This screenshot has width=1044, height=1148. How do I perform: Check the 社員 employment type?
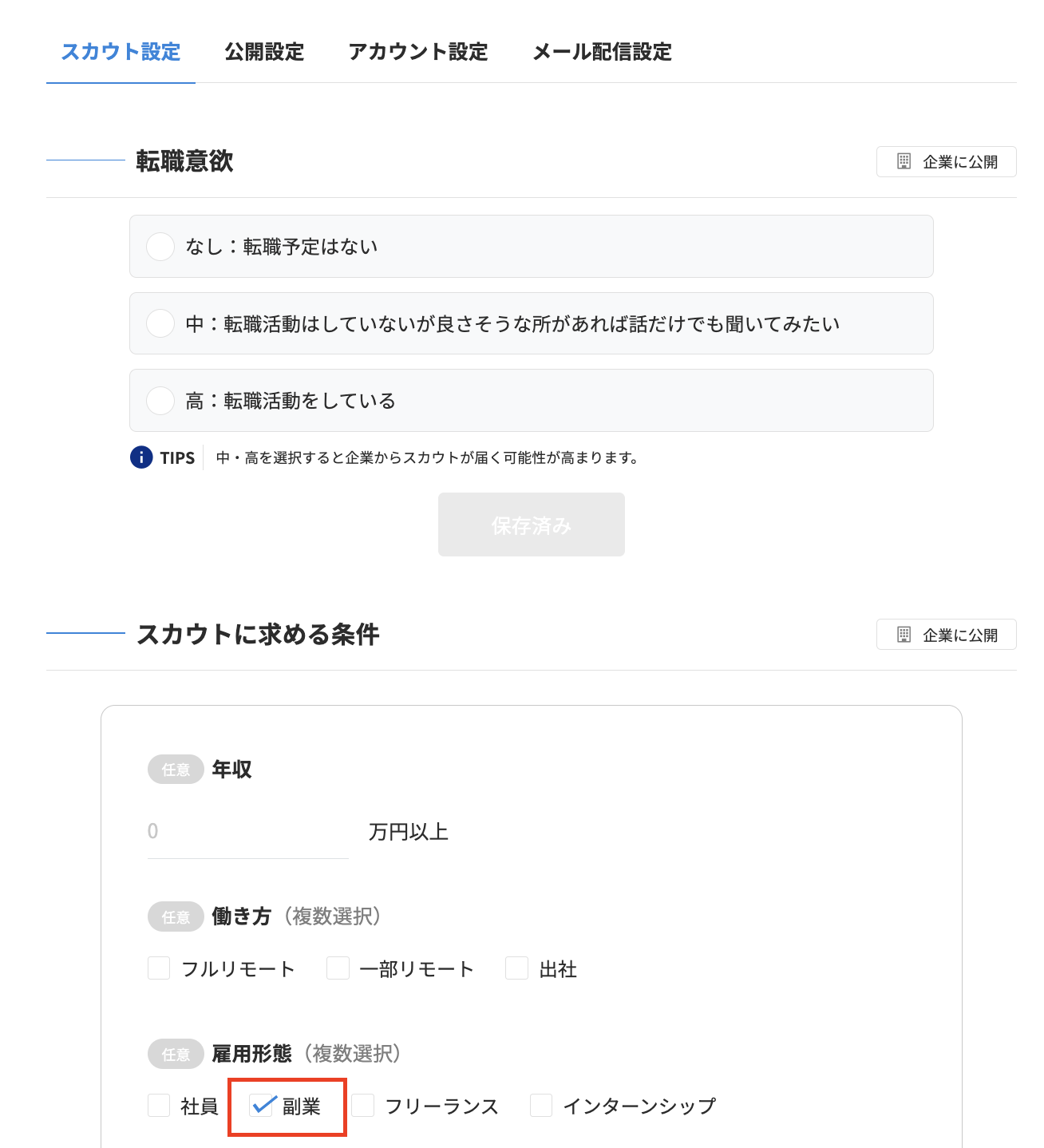(x=160, y=1106)
